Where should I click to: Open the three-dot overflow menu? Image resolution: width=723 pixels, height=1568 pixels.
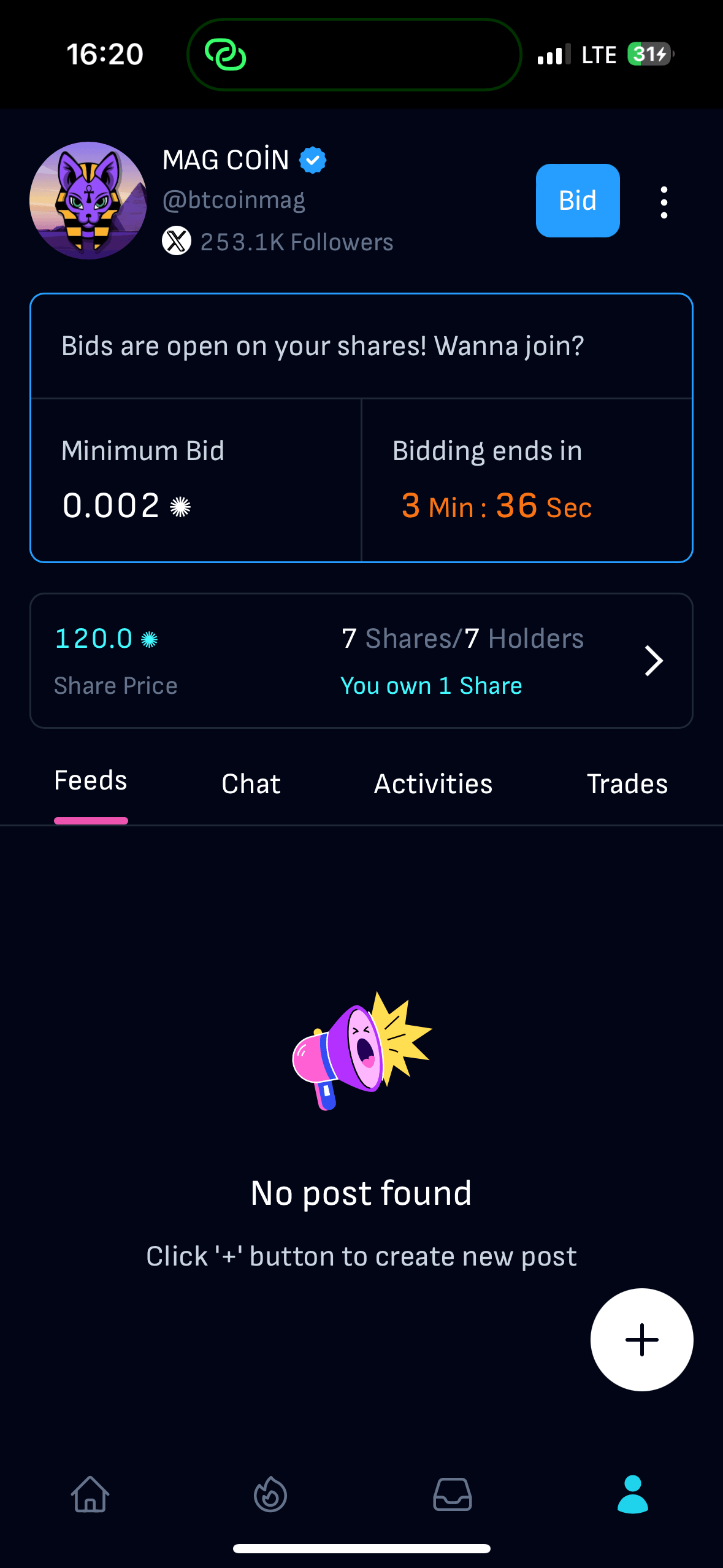pyautogui.click(x=664, y=202)
